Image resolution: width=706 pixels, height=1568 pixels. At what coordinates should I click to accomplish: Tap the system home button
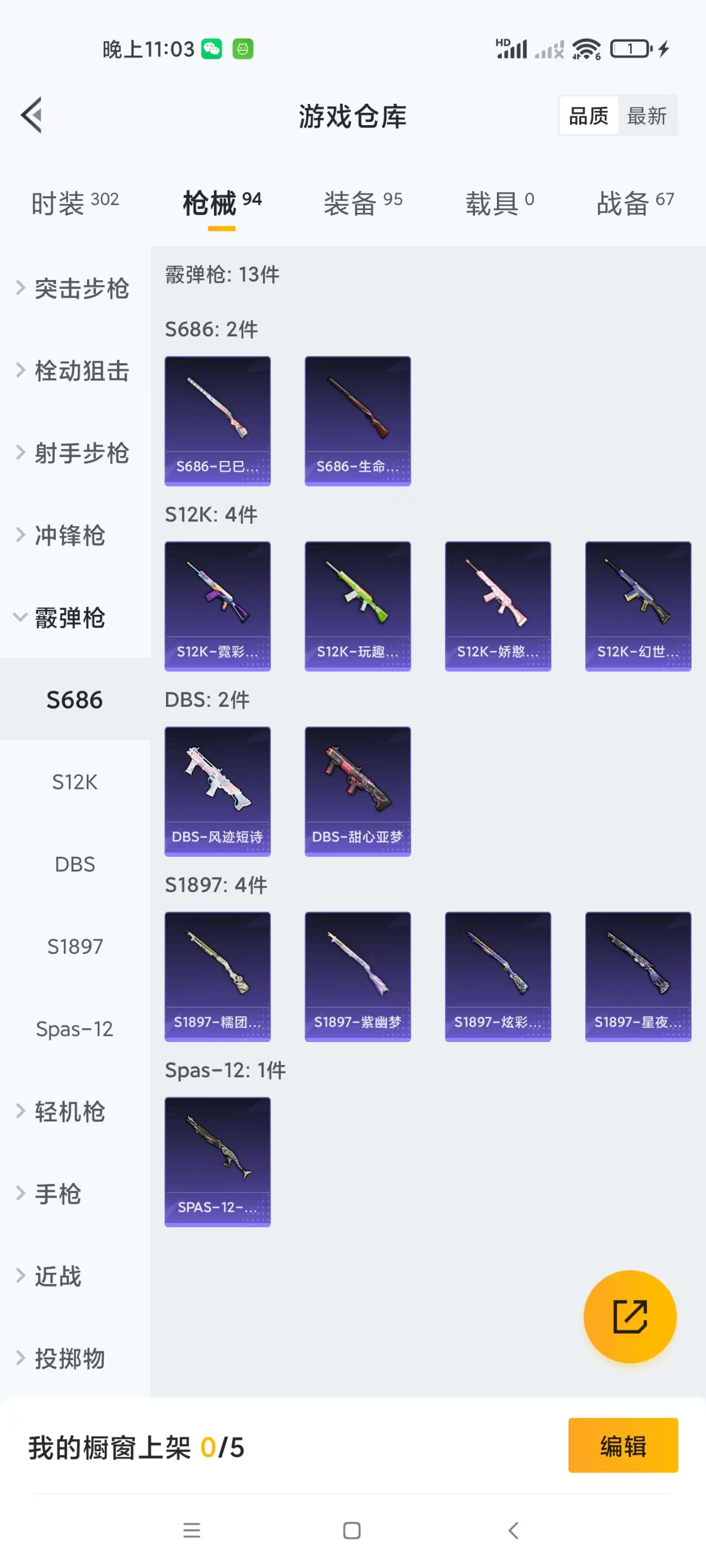[352, 1531]
